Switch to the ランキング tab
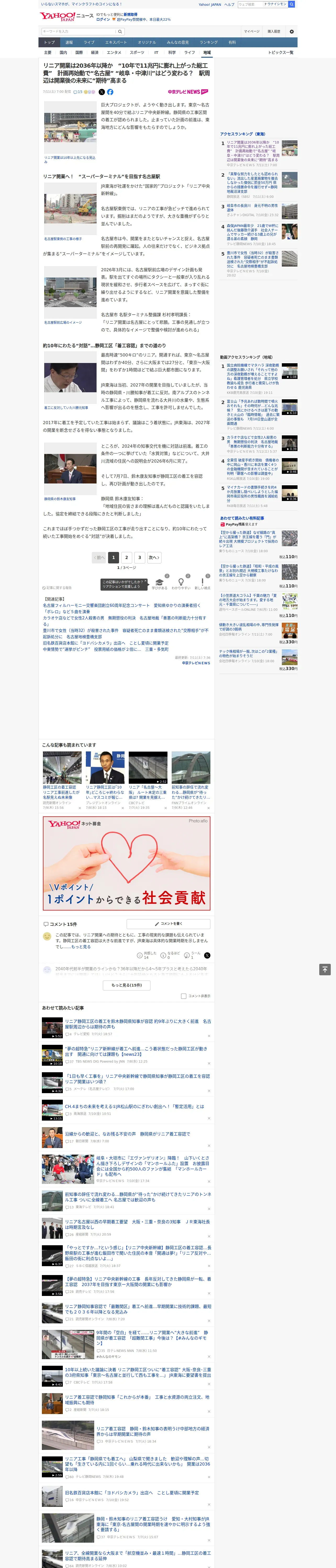This screenshot has height=1568, width=336. pos(209,43)
